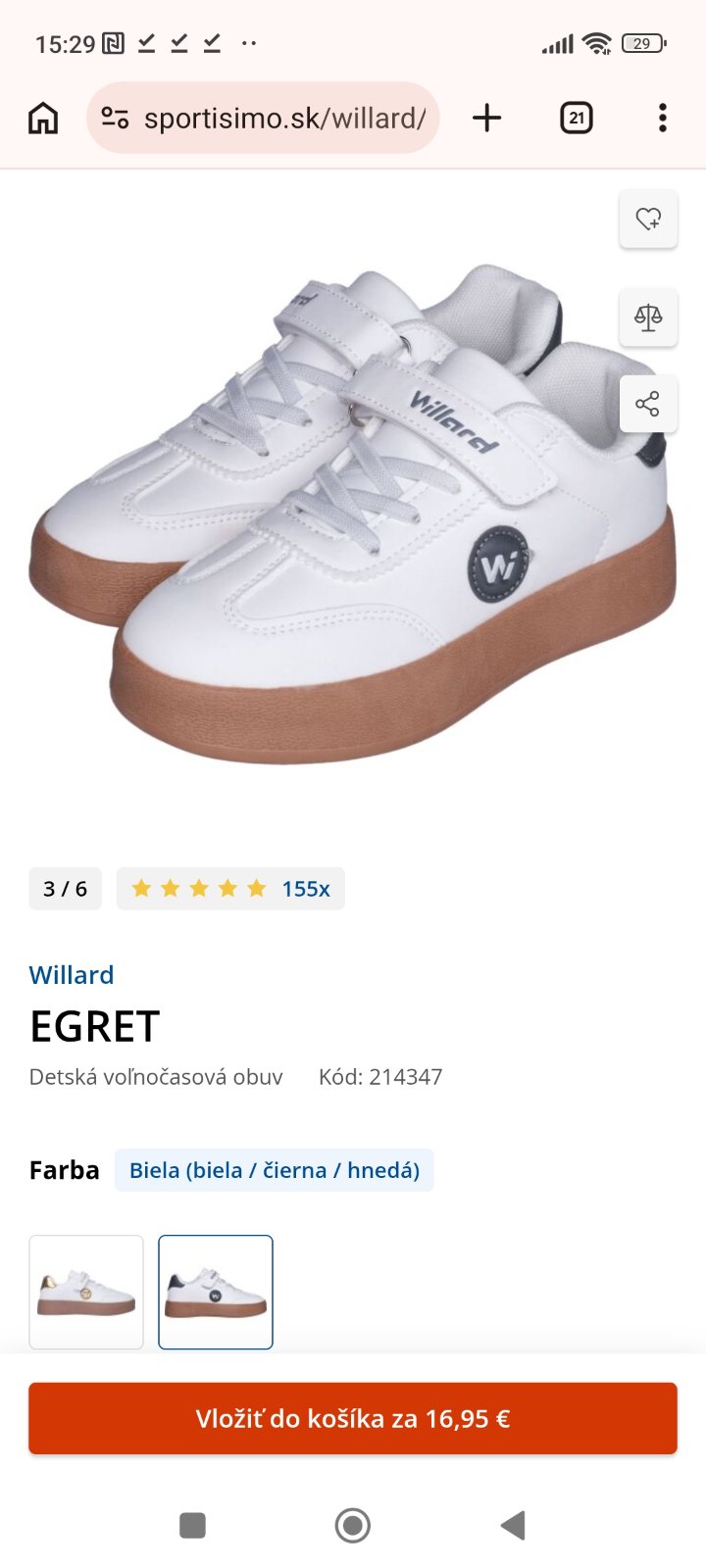Share this product

coord(648,404)
